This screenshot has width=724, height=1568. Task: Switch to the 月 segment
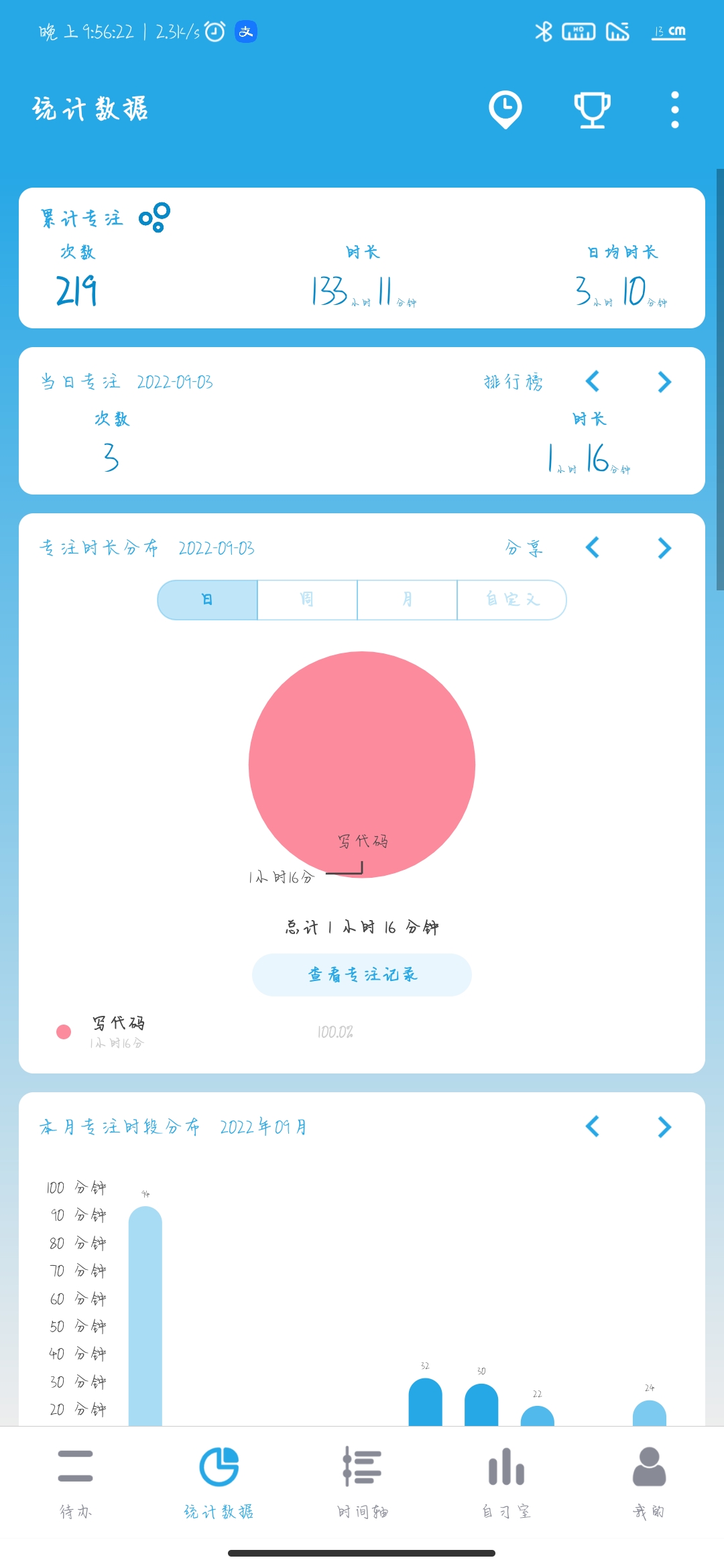pyautogui.click(x=407, y=600)
